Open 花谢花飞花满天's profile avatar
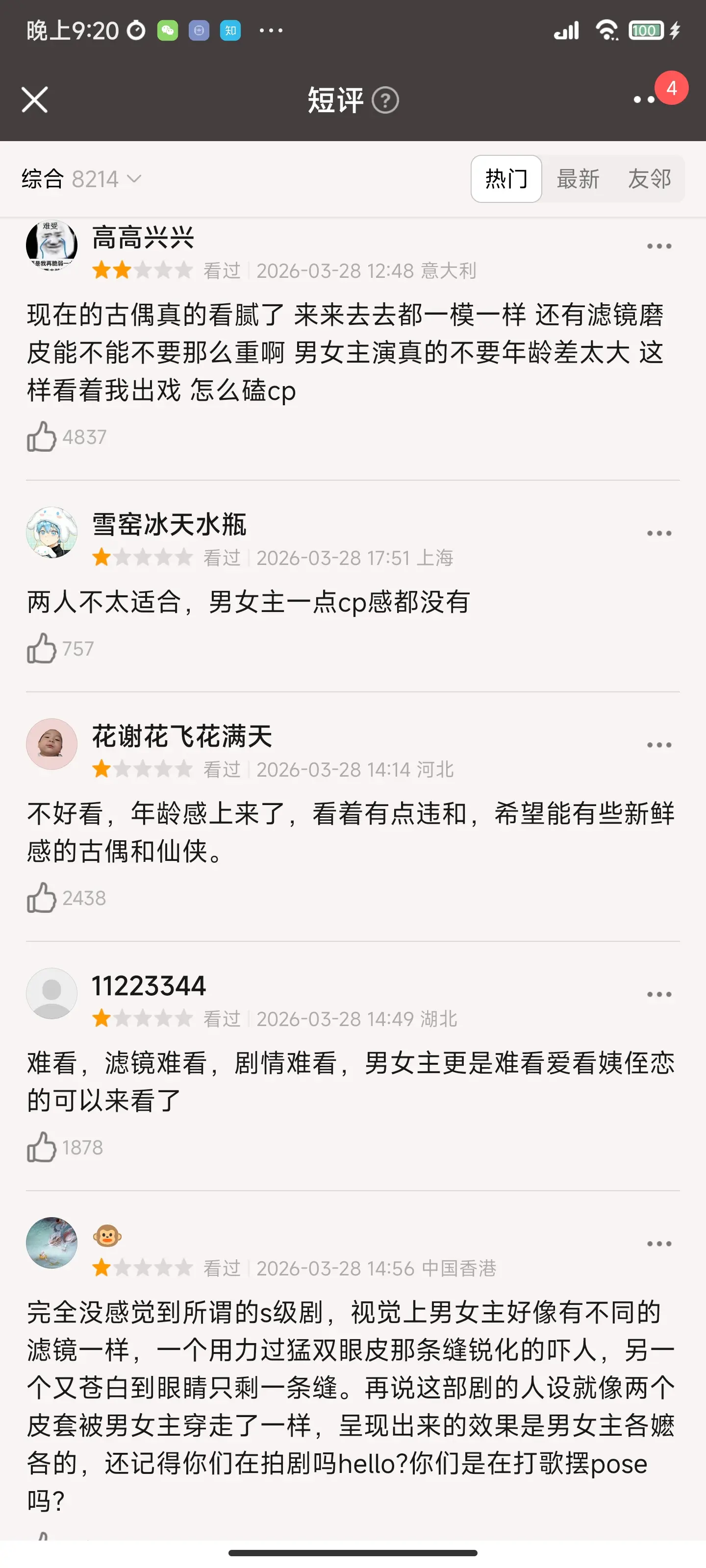Viewport: 706px width, 1568px height. point(52,744)
